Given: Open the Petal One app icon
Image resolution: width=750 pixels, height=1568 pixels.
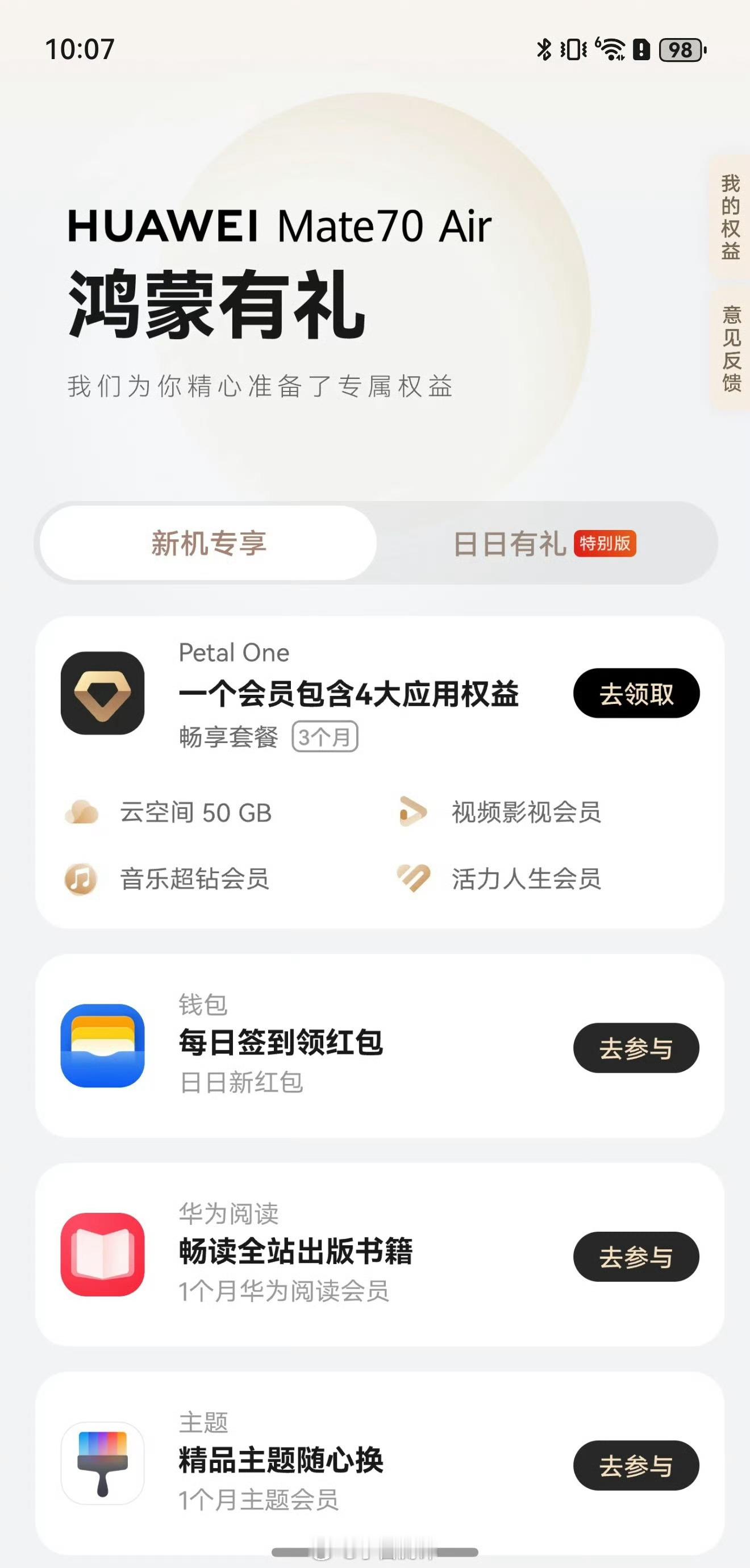Looking at the screenshot, I should point(103,694).
